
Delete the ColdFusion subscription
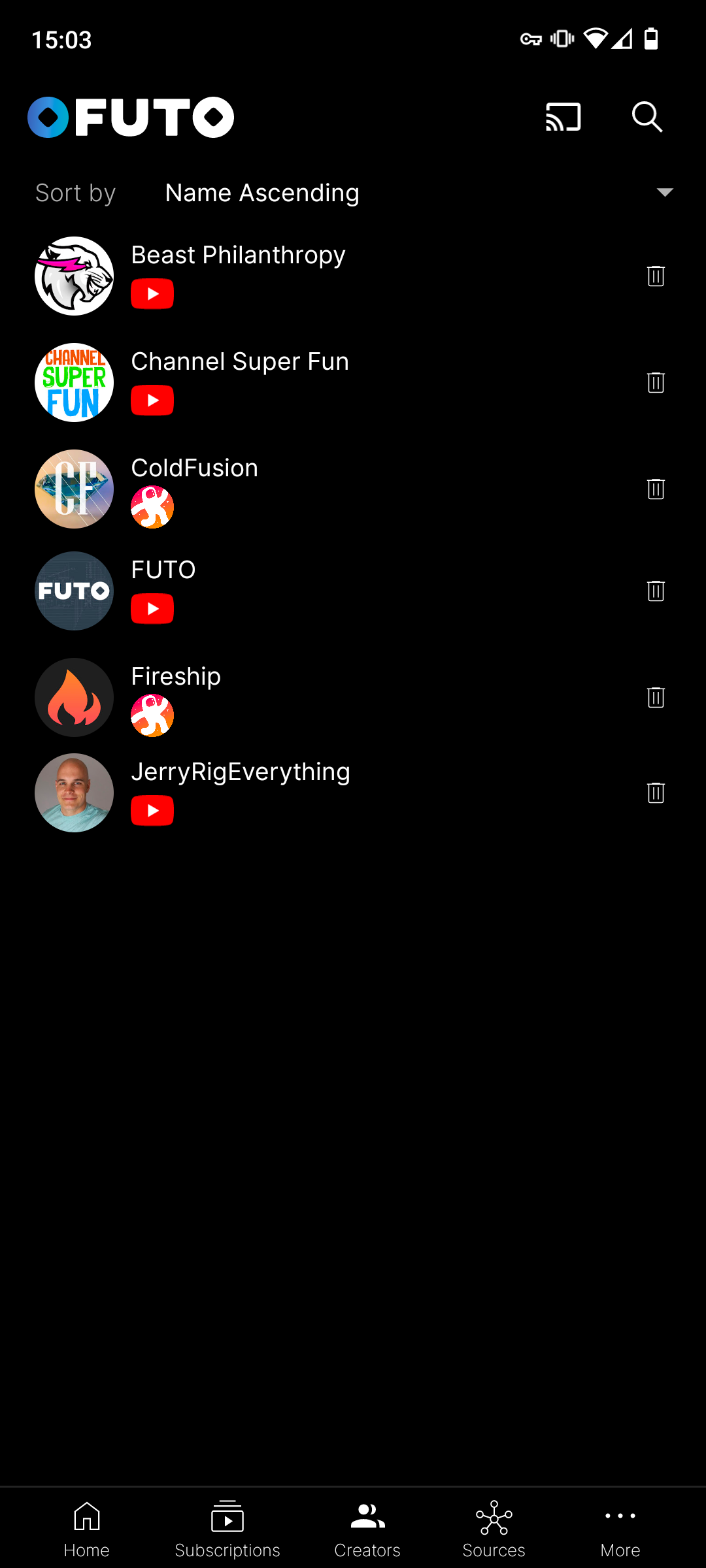tap(656, 489)
